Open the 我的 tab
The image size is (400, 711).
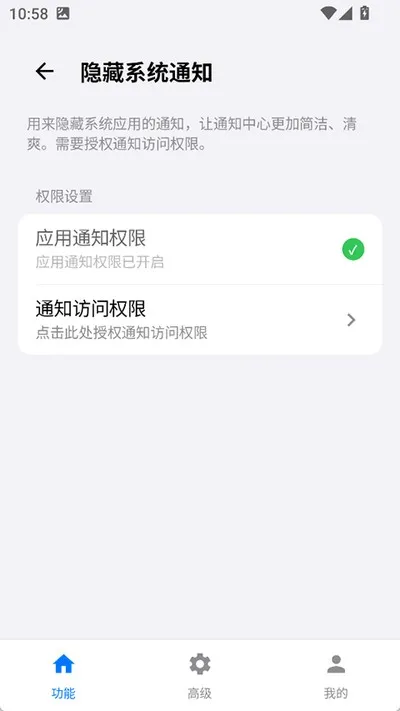(x=336, y=676)
